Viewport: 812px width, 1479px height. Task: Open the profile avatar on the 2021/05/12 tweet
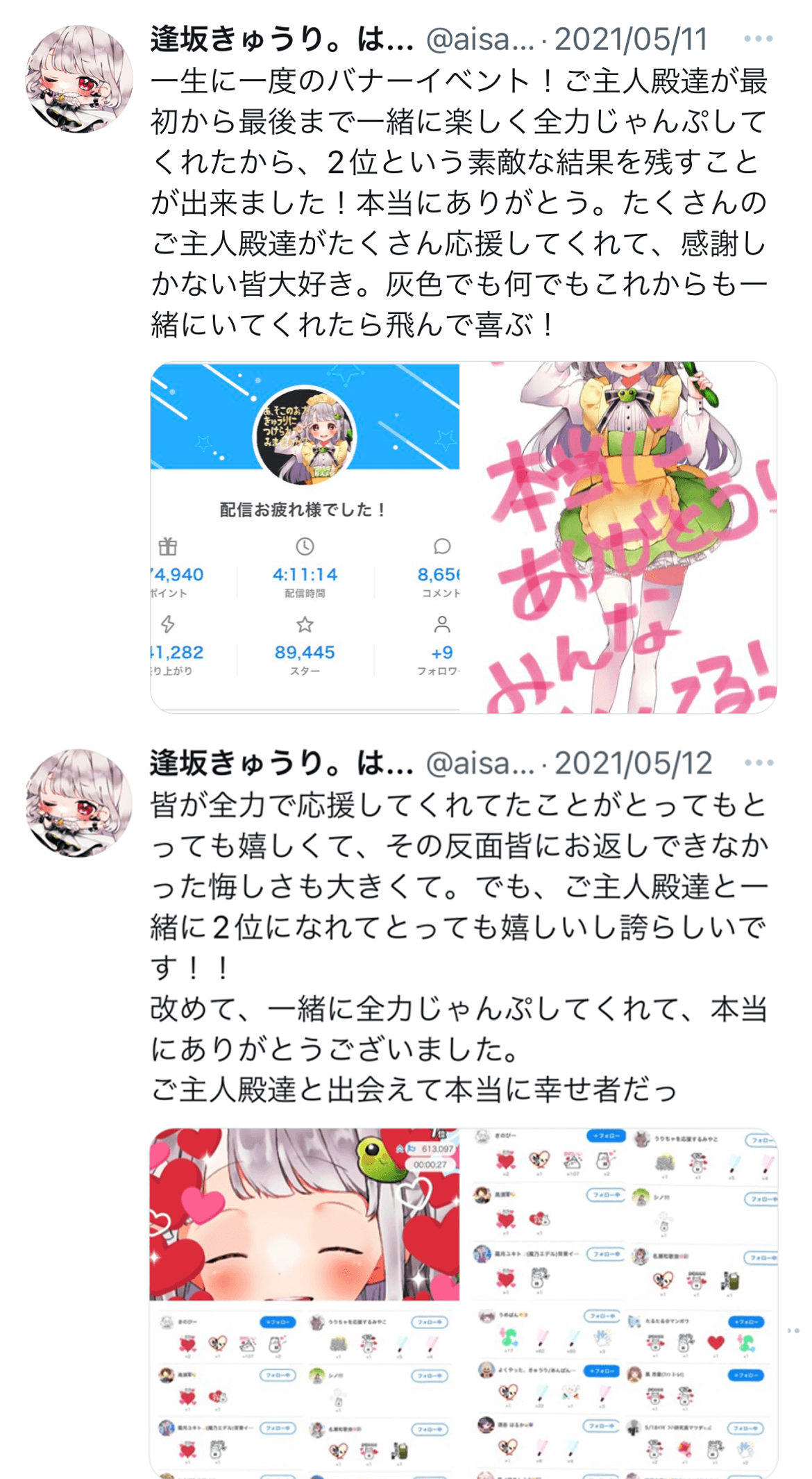click(79, 802)
